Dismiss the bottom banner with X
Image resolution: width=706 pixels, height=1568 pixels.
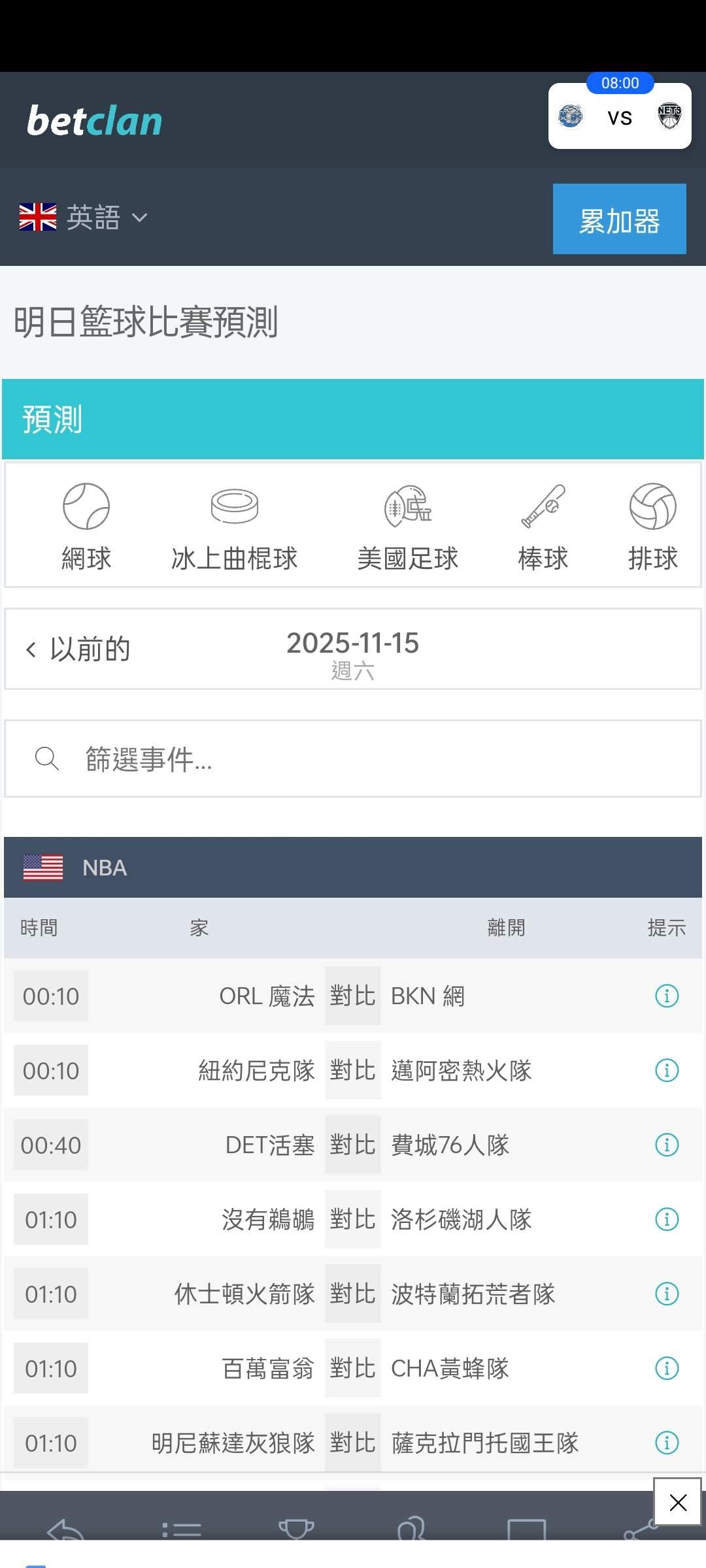678,1502
